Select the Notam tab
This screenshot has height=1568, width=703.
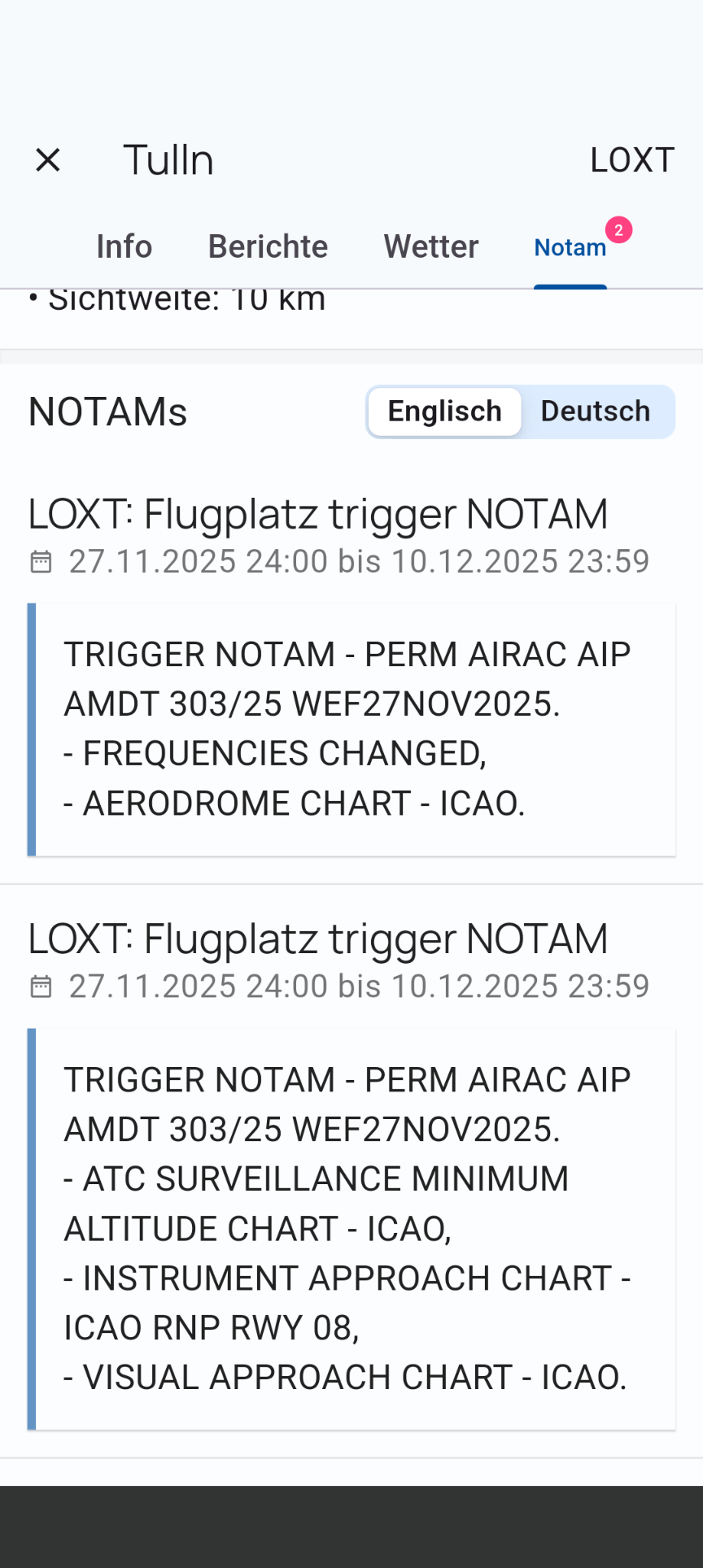pyautogui.click(x=570, y=247)
